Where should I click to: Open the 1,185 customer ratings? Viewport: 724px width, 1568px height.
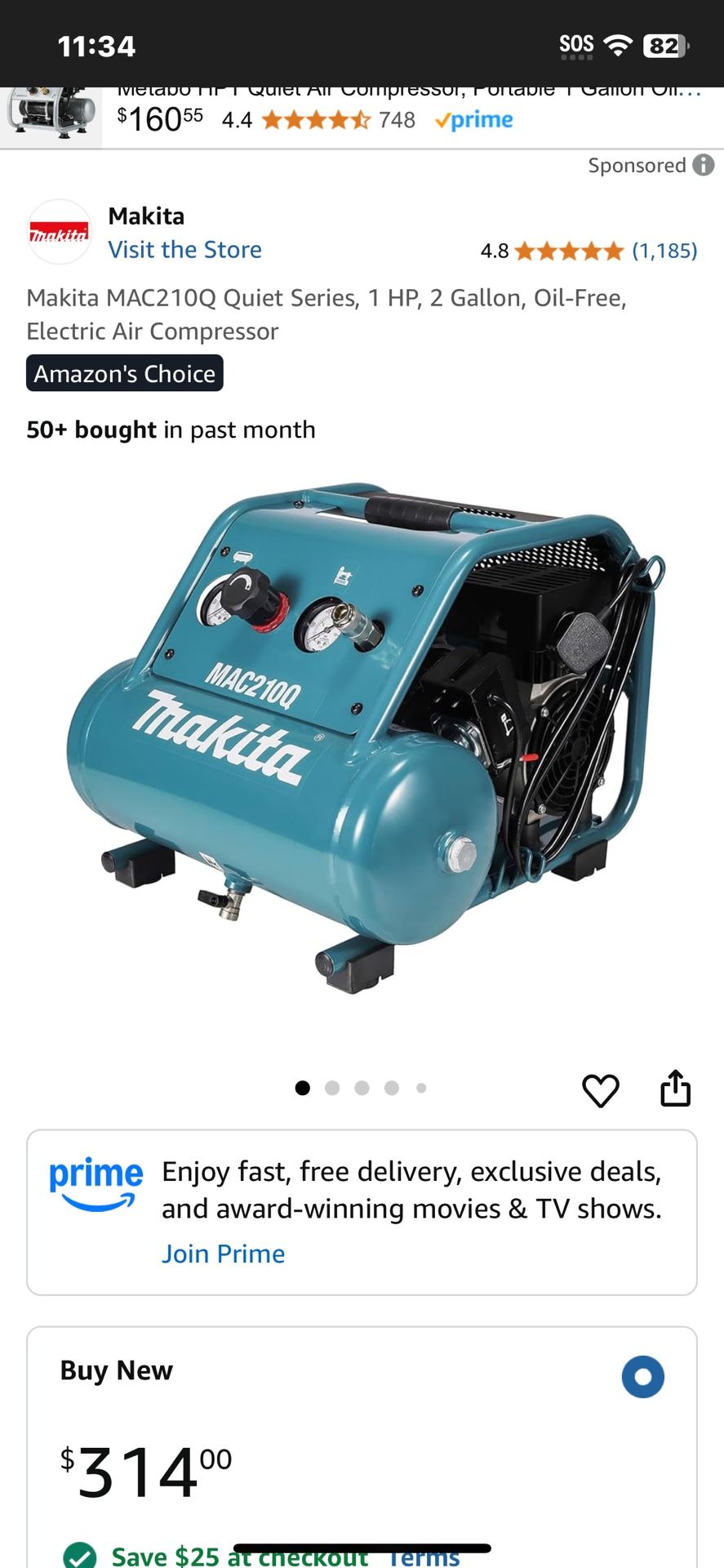coord(664,251)
